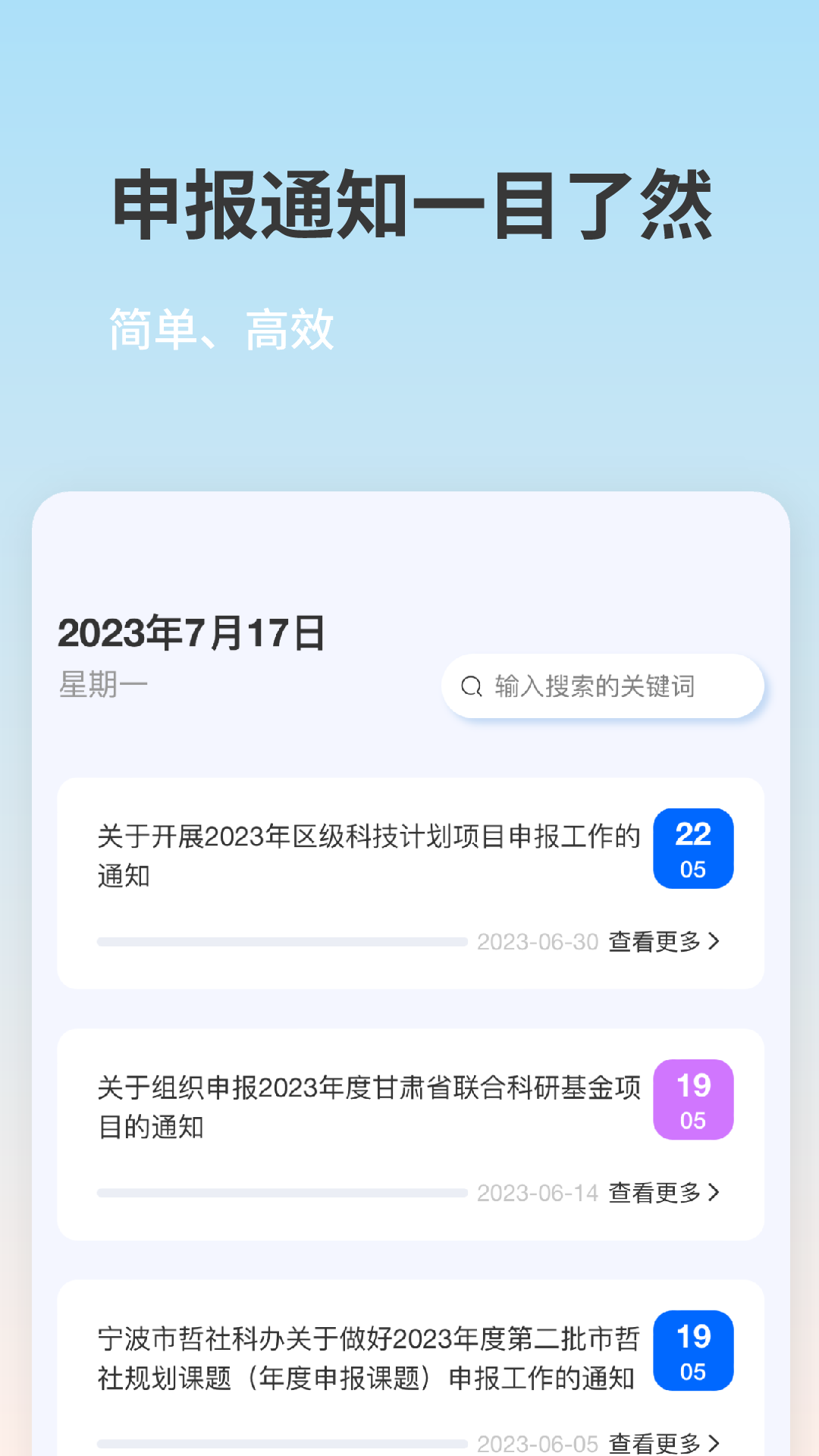Expand details via chevron on first notice

[714, 942]
